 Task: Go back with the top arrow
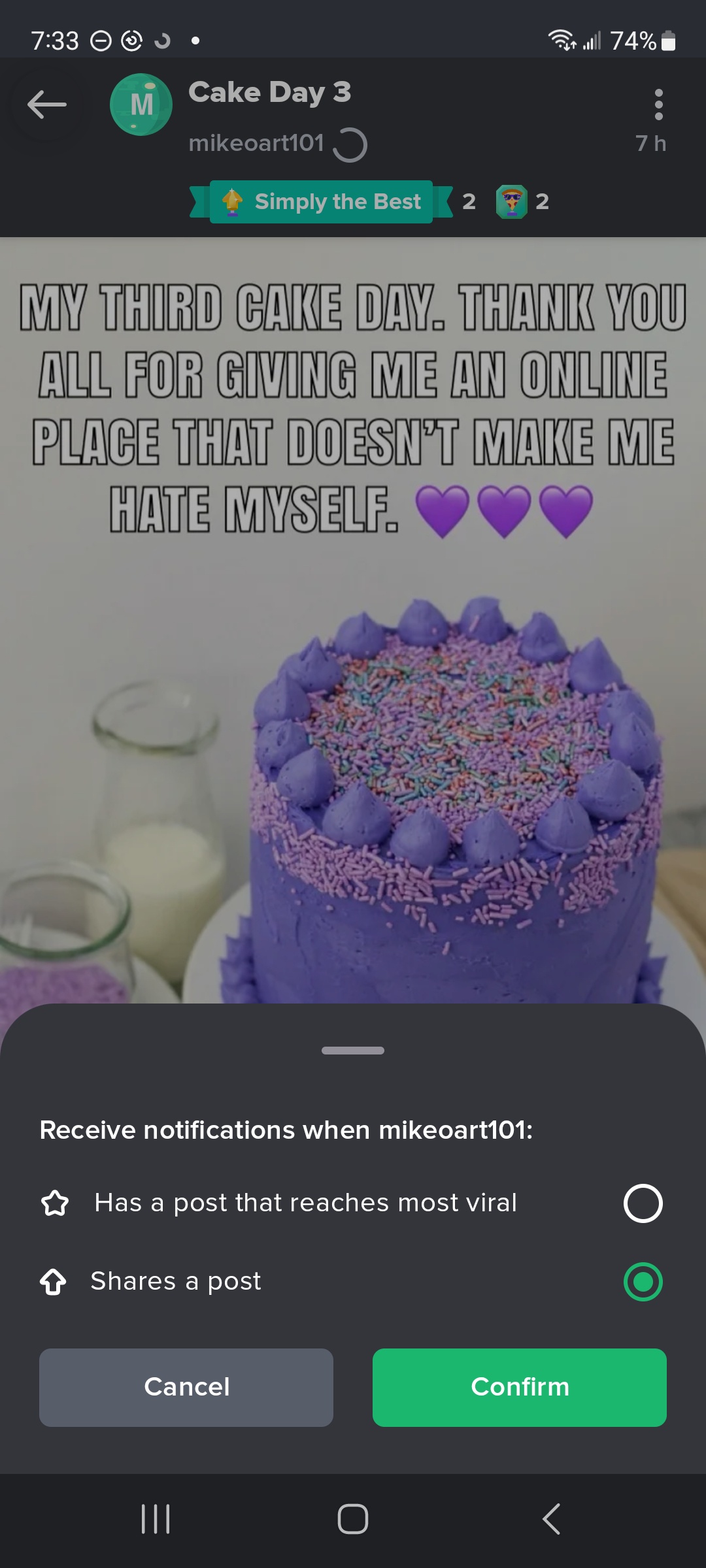coord(47,105)
